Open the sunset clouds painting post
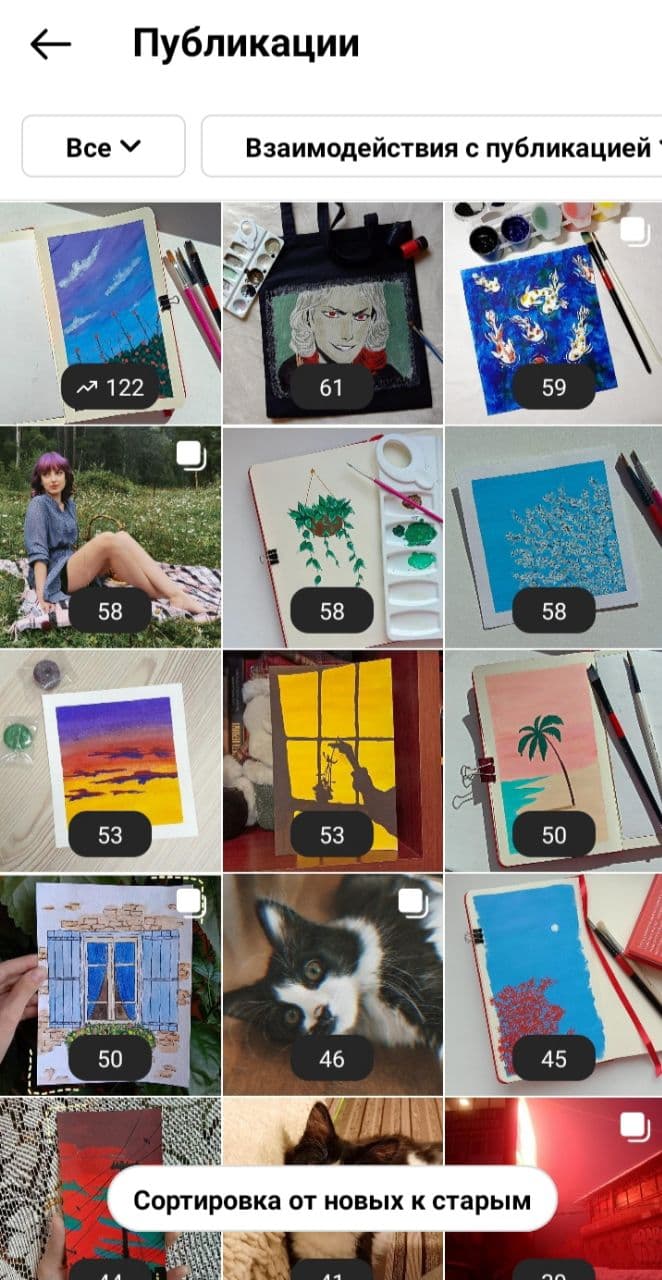The width and height of the screenshot is (662, 1280). pos(110,761)
